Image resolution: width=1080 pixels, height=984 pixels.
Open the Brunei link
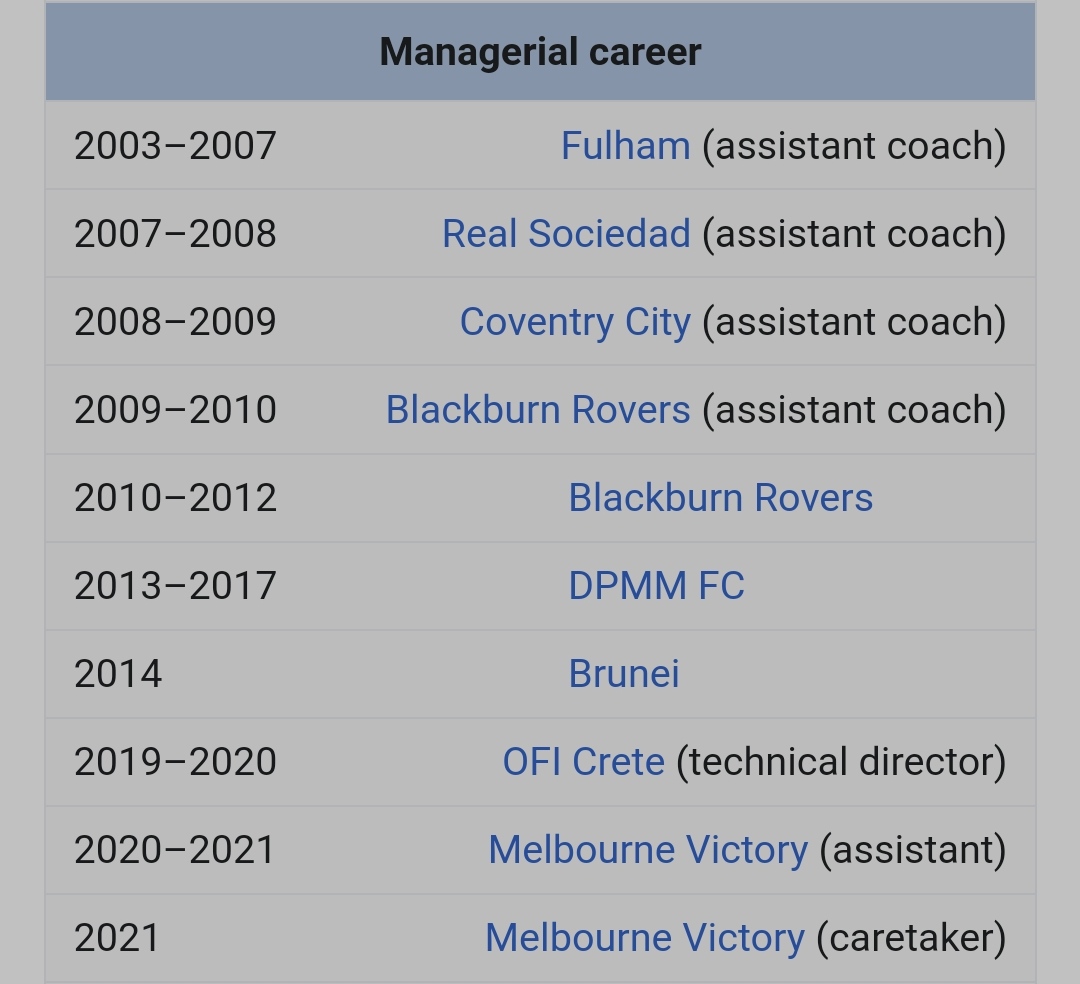coord(624,674)
